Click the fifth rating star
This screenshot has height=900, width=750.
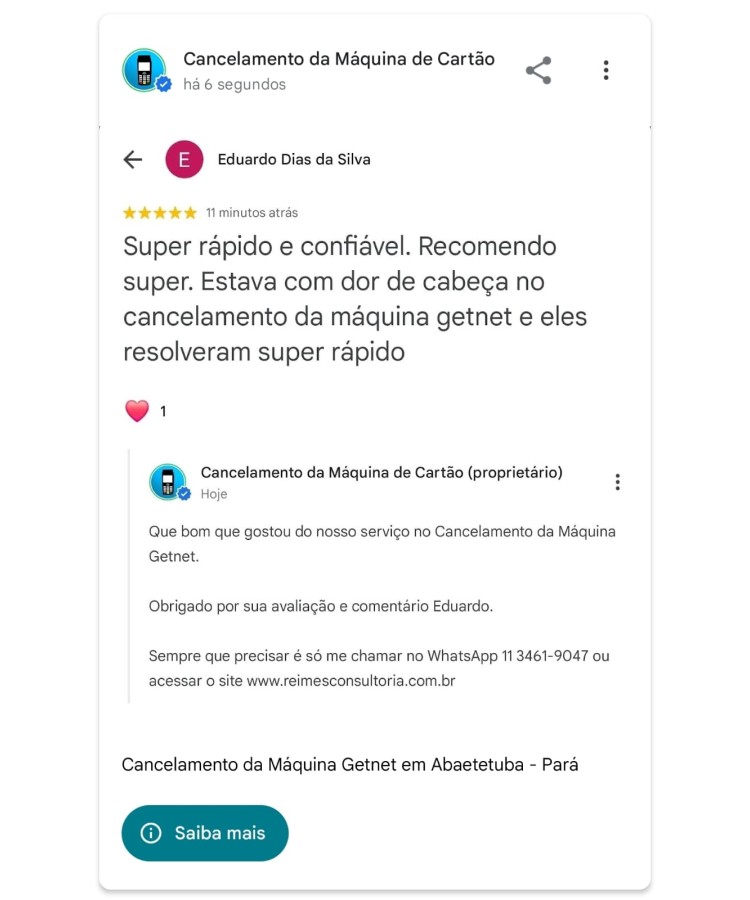click(191, 212)
